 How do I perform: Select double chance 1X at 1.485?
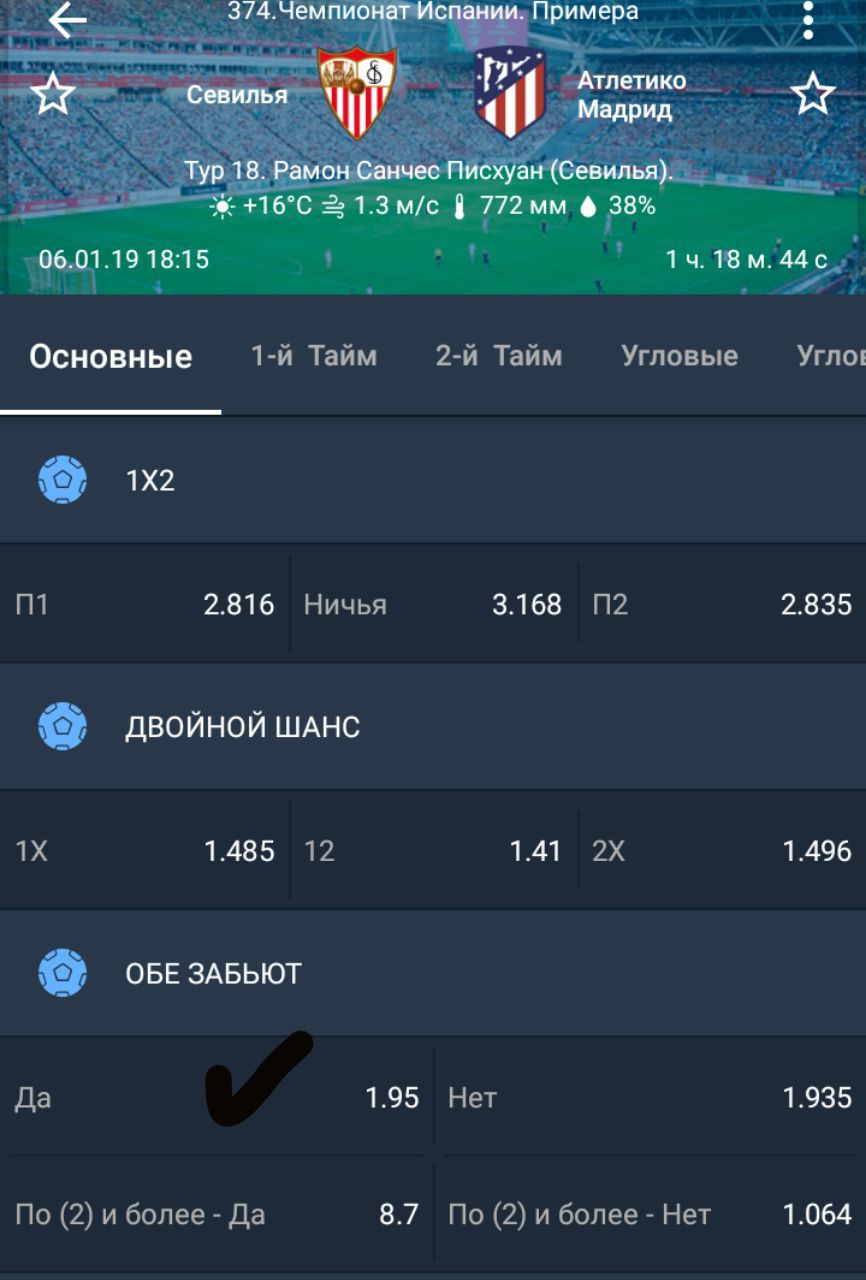(144, 851)
